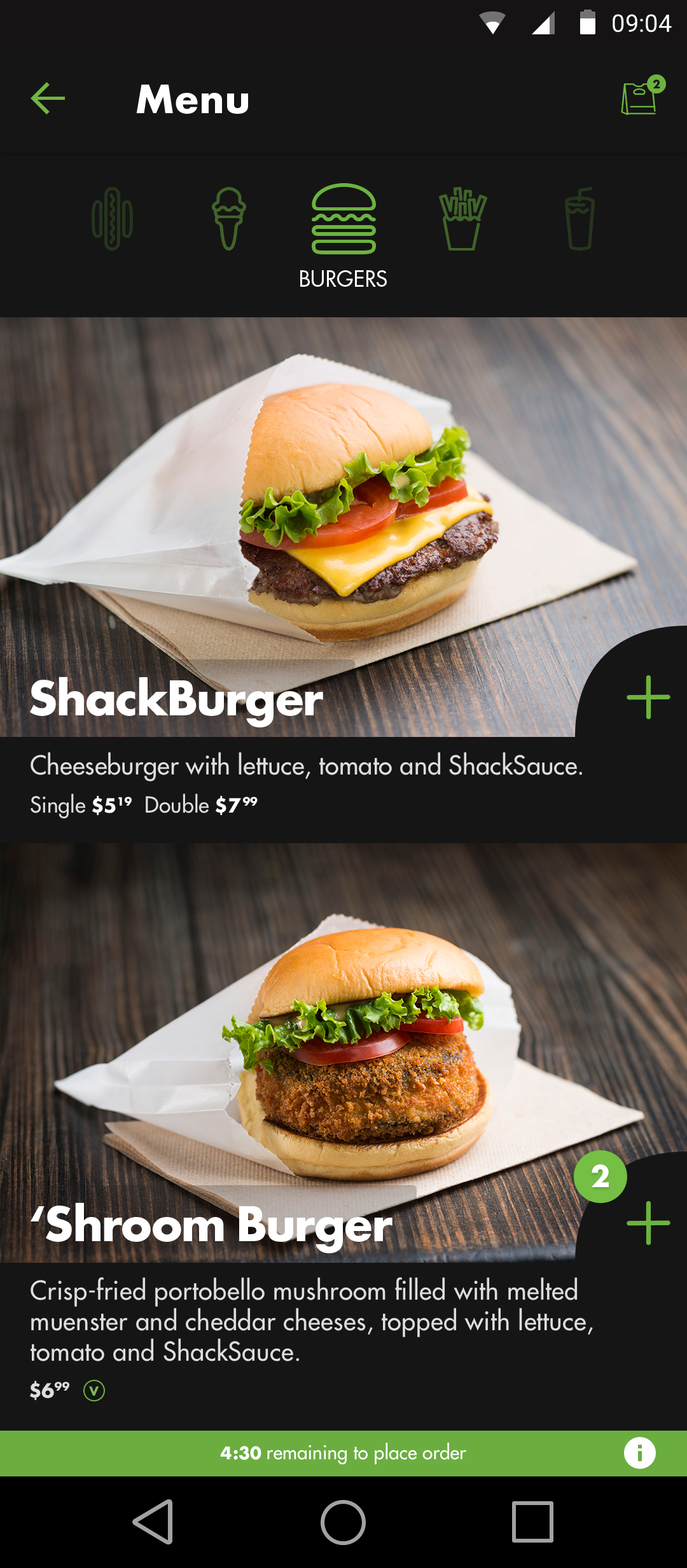Viewport: 687px width, 1568px height.
Task: Add another 'Shroom Burger to the order
Action: [x=648, y=1223]
